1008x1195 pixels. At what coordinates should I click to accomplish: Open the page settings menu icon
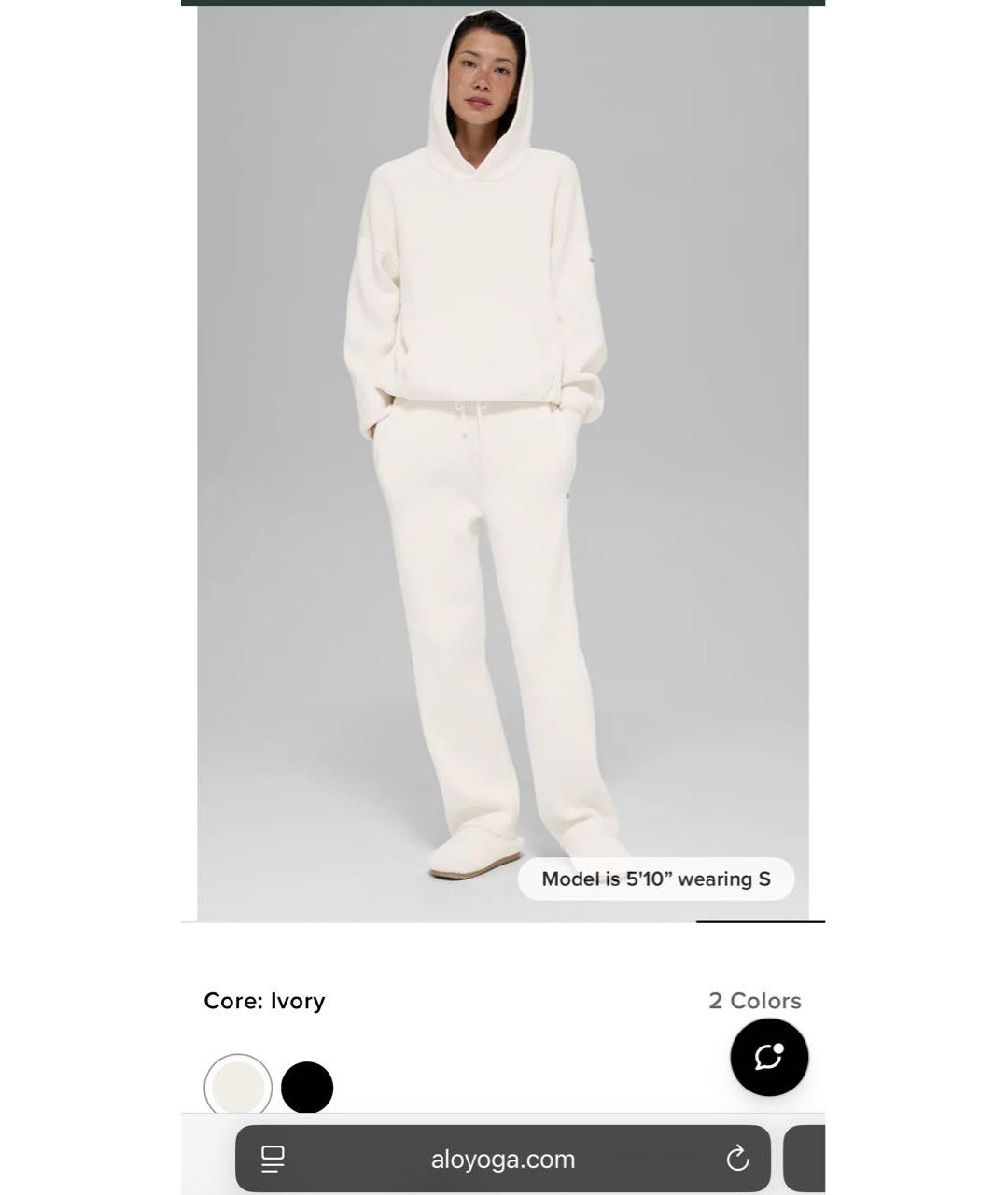click(273, 1159)
